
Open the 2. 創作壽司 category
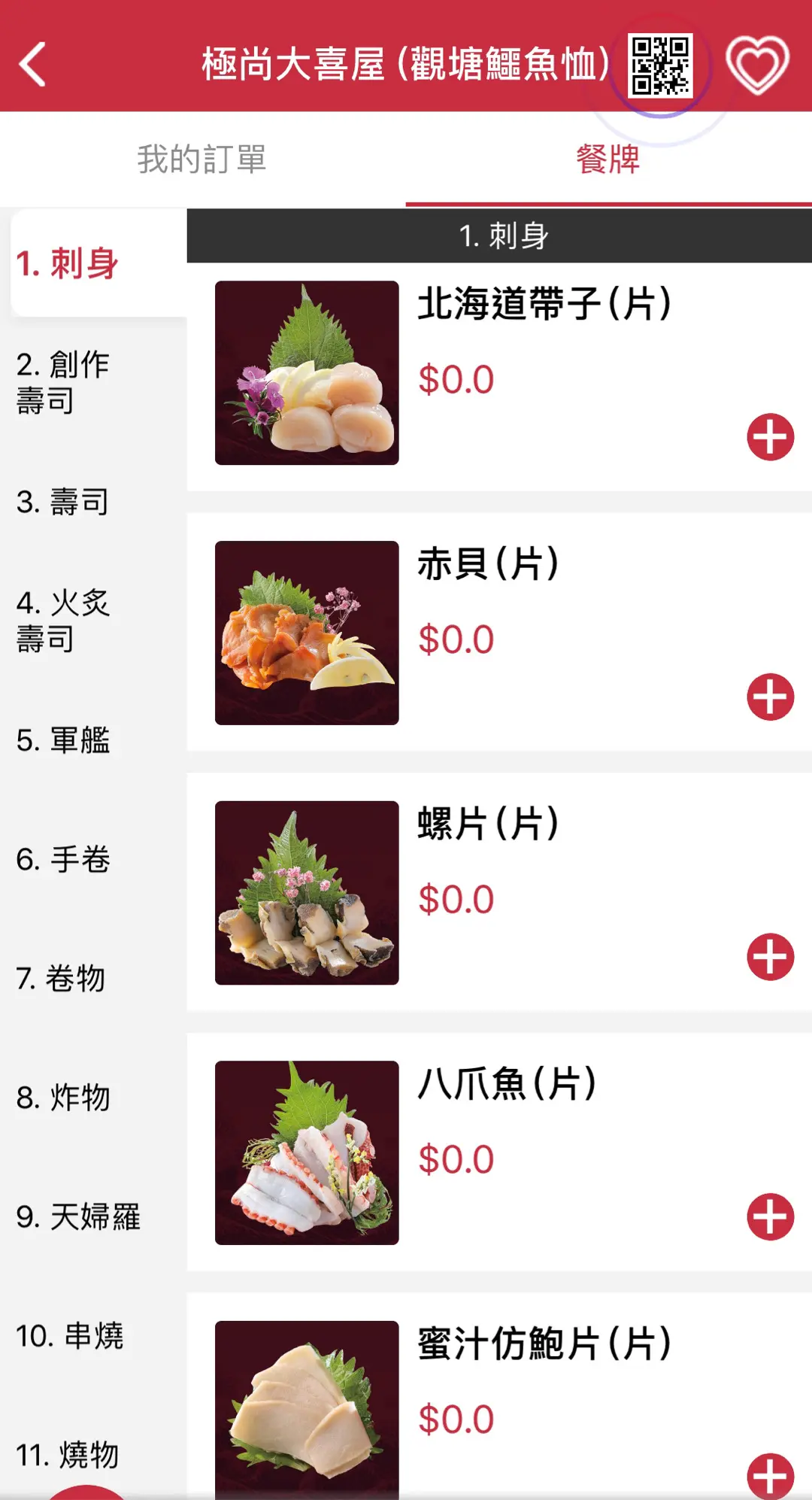point(63,382)
